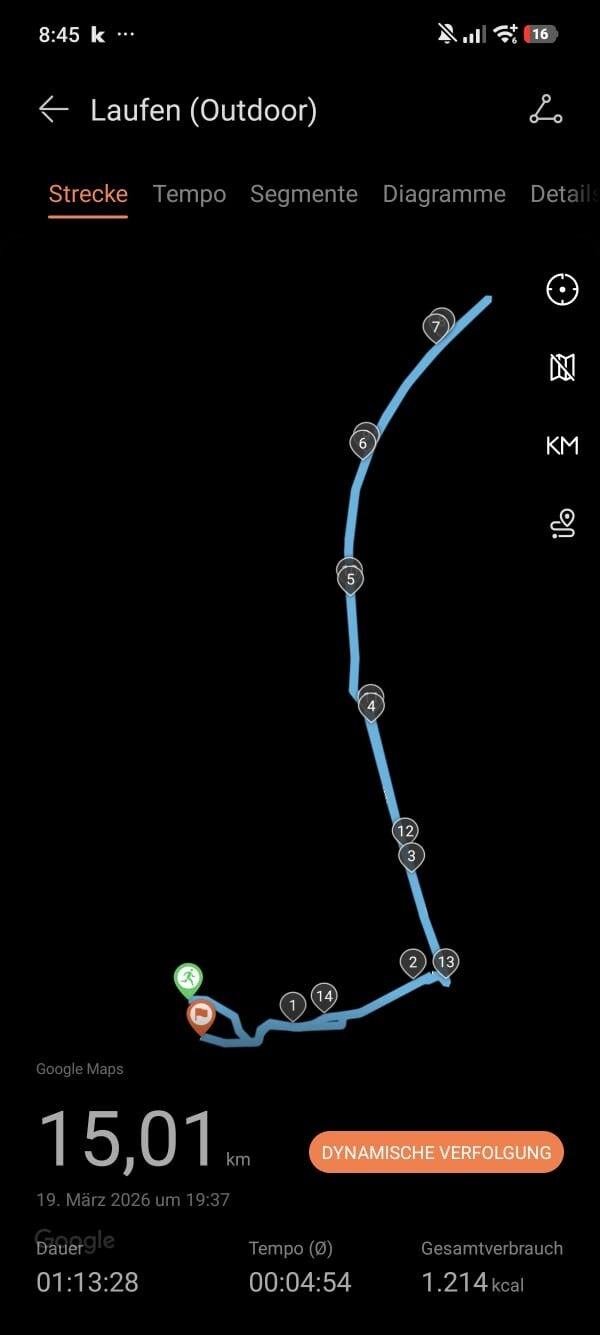Go back using the arrow icon
600x1335 pixels.
pos(53,110)
